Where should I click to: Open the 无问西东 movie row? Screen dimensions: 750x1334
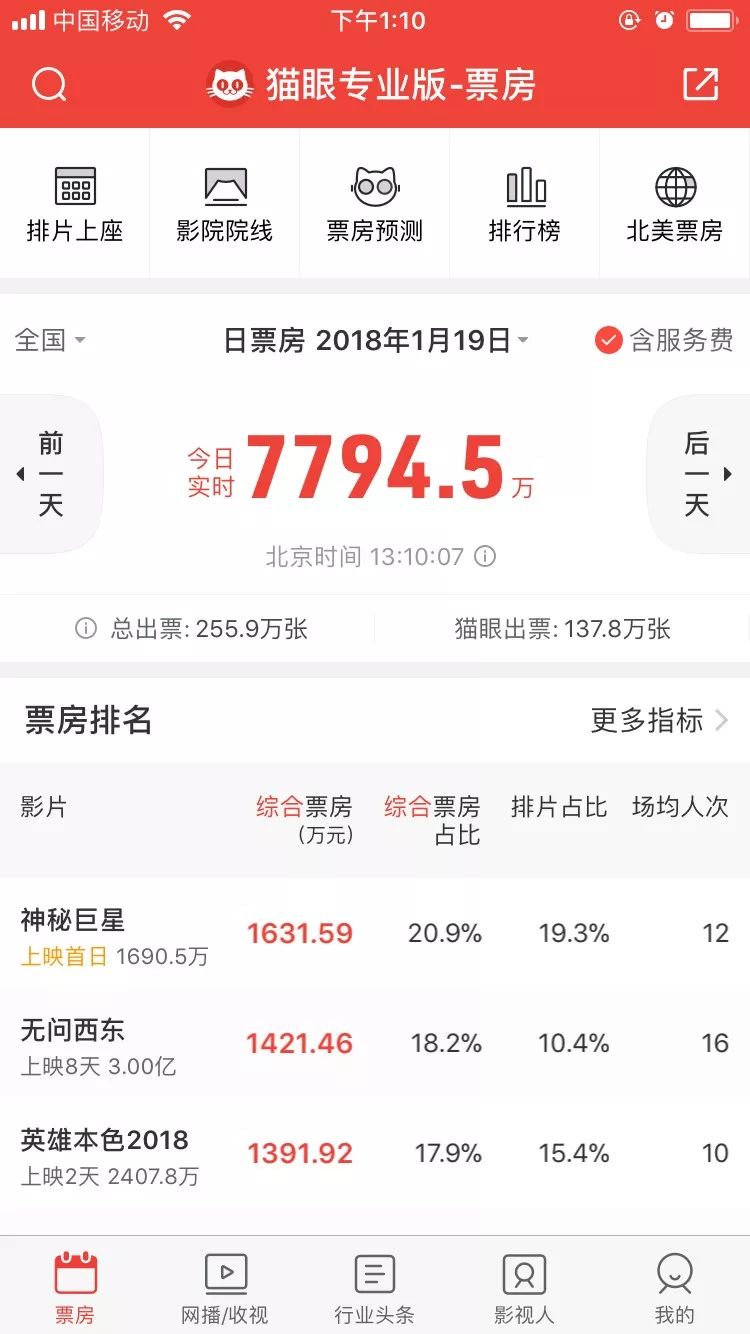375,1044
